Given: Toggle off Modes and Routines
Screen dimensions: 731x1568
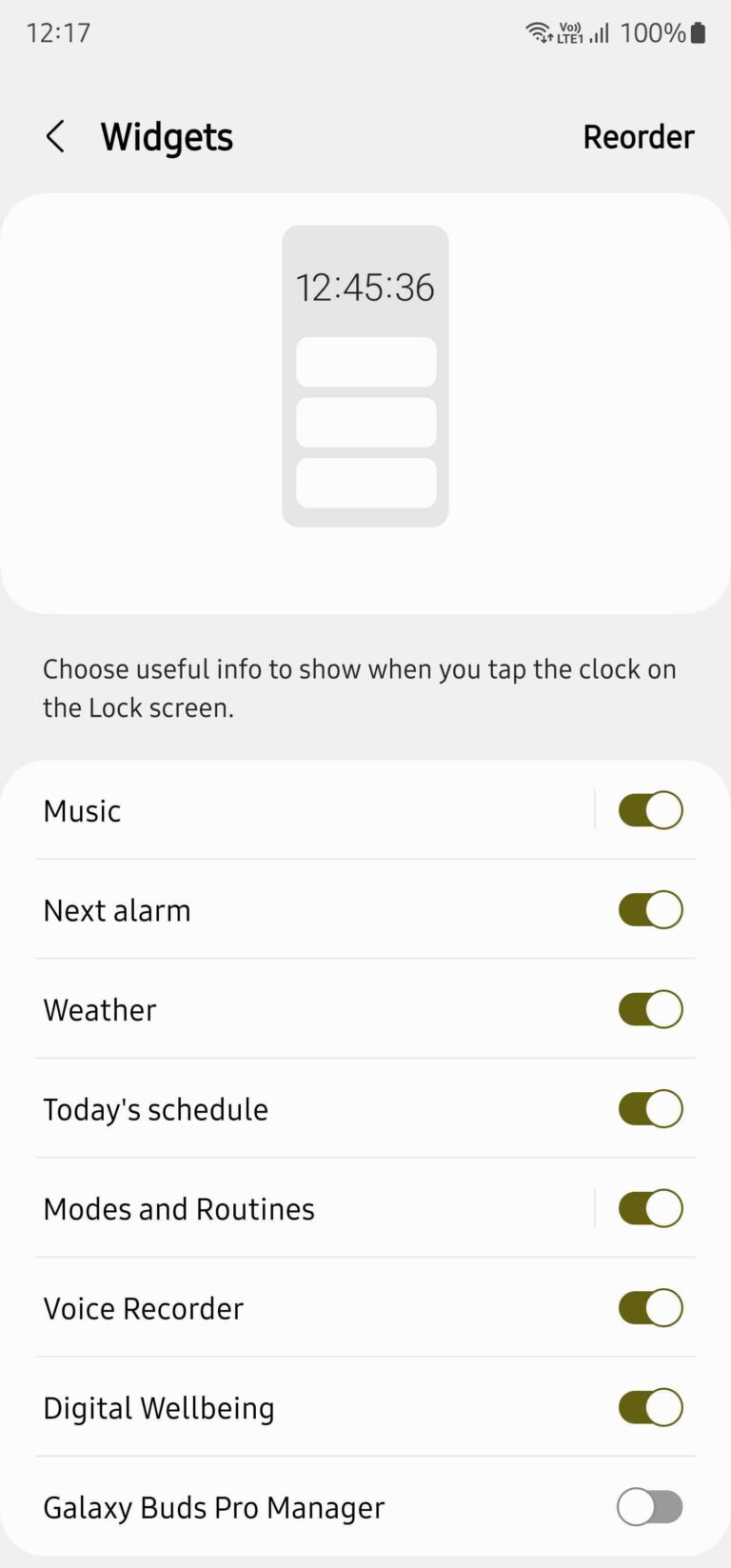Looking at the screenshot, I should point(650,1208).
